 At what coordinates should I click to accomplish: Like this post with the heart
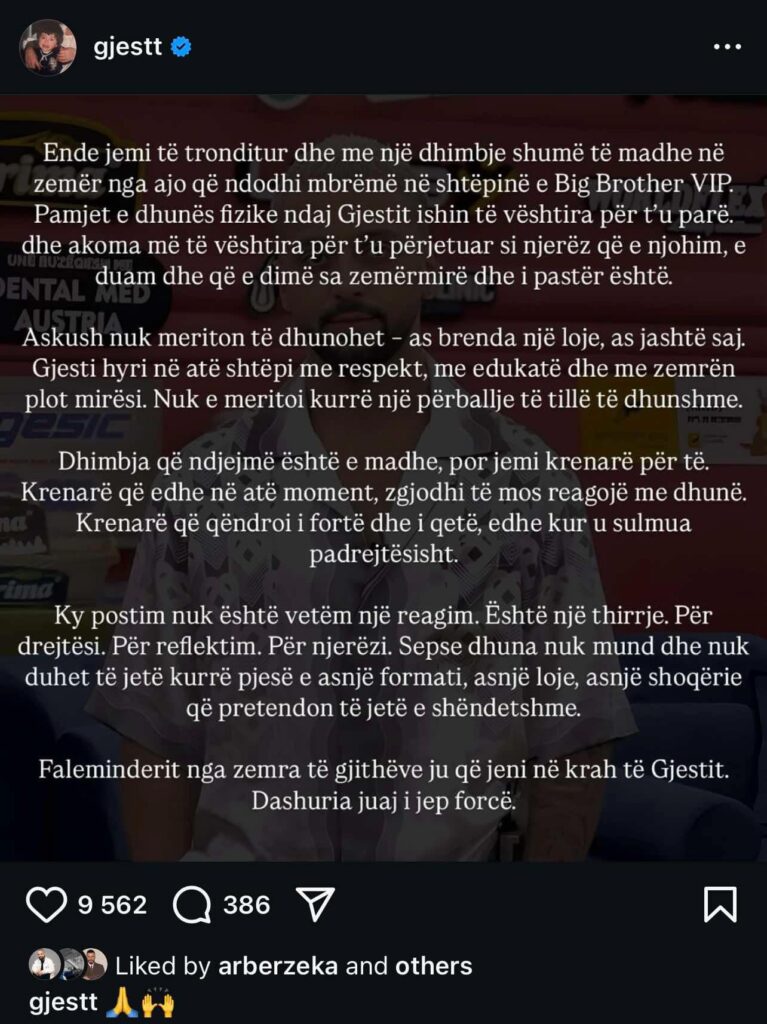[45, 905]
